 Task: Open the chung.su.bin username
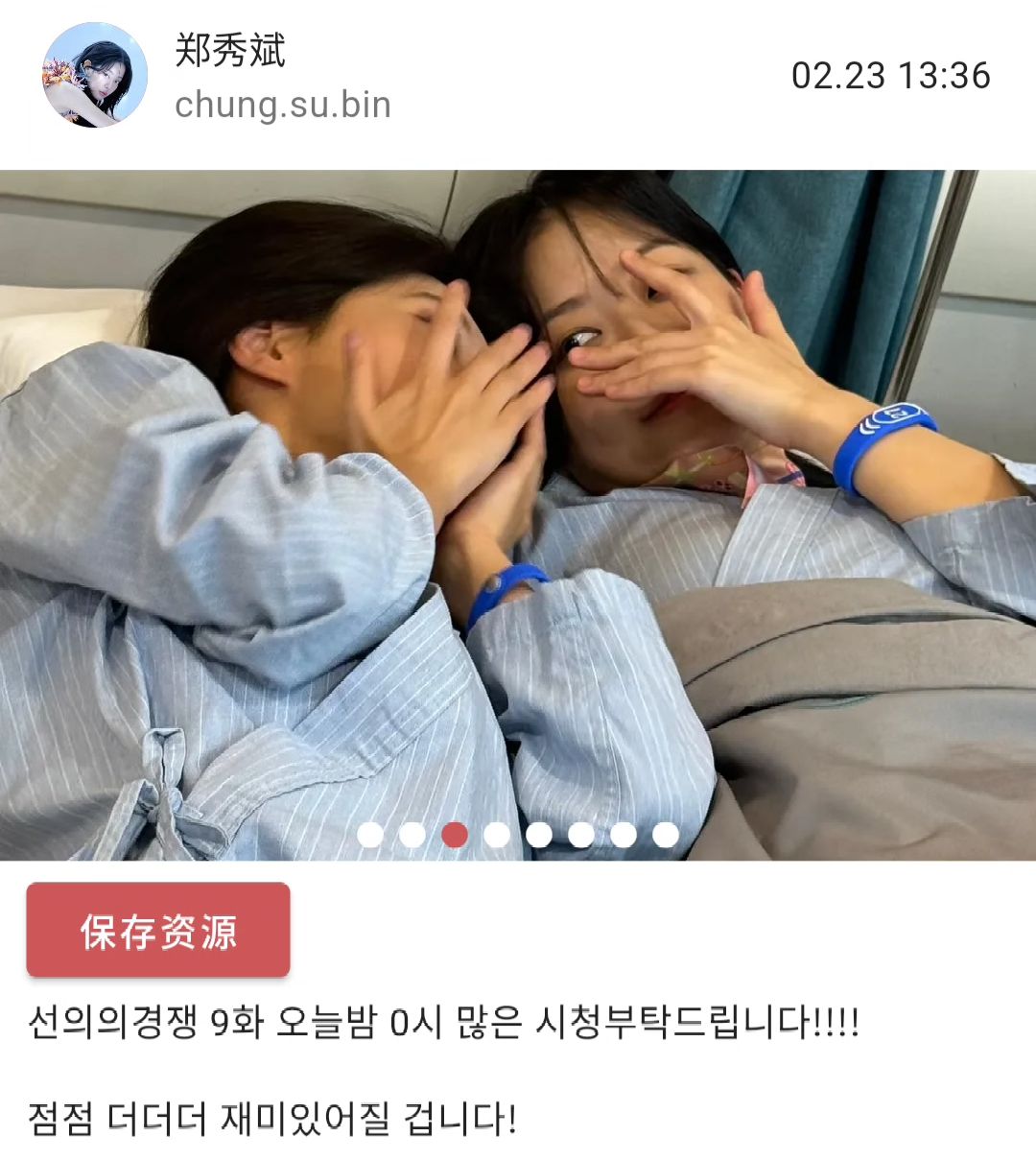click(282, 105)
